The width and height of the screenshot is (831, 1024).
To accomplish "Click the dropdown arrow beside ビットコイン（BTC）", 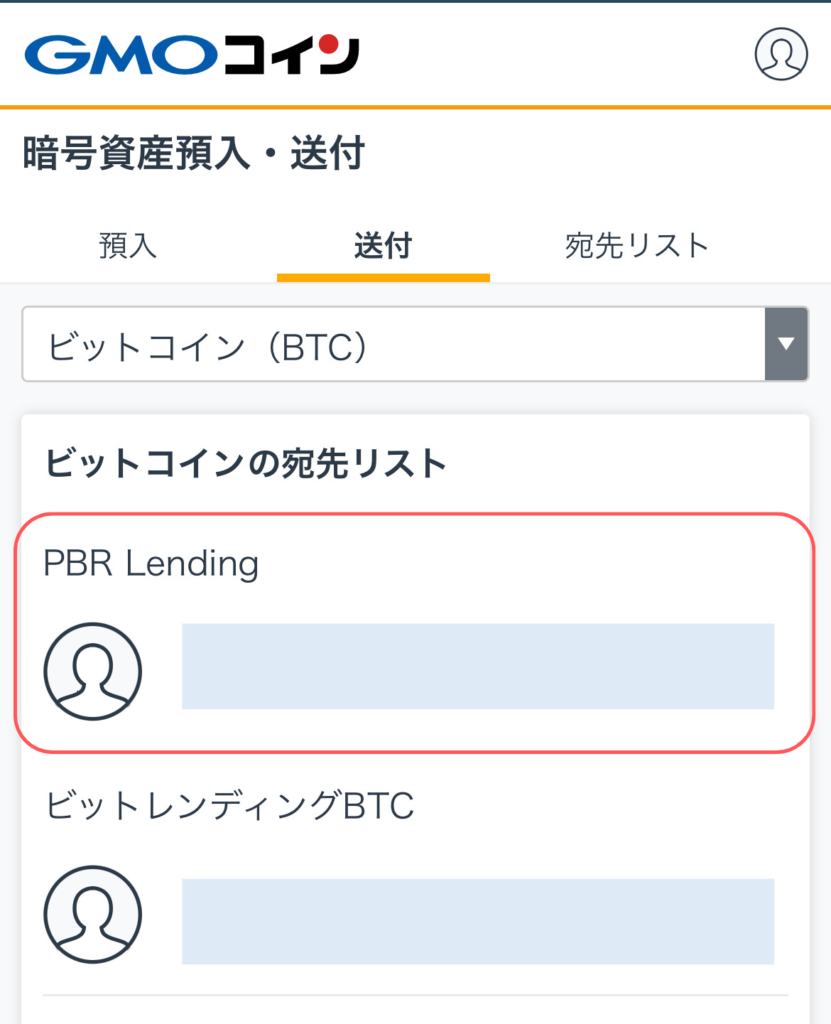I will [787, 344].
